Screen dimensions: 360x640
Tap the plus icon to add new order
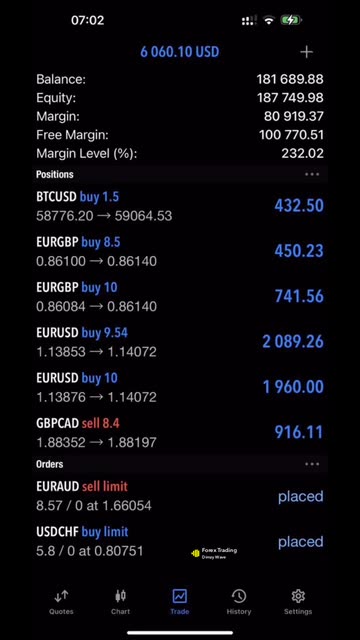pos(306,52)
